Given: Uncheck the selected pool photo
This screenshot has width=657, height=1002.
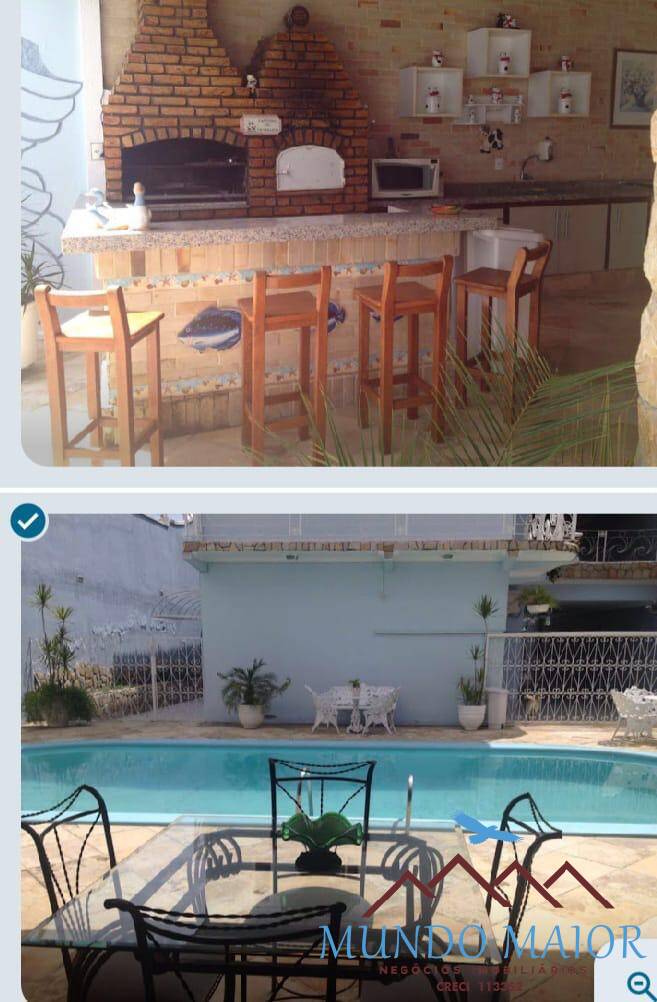Looking at the screenshot, I should tap(28, 521).
